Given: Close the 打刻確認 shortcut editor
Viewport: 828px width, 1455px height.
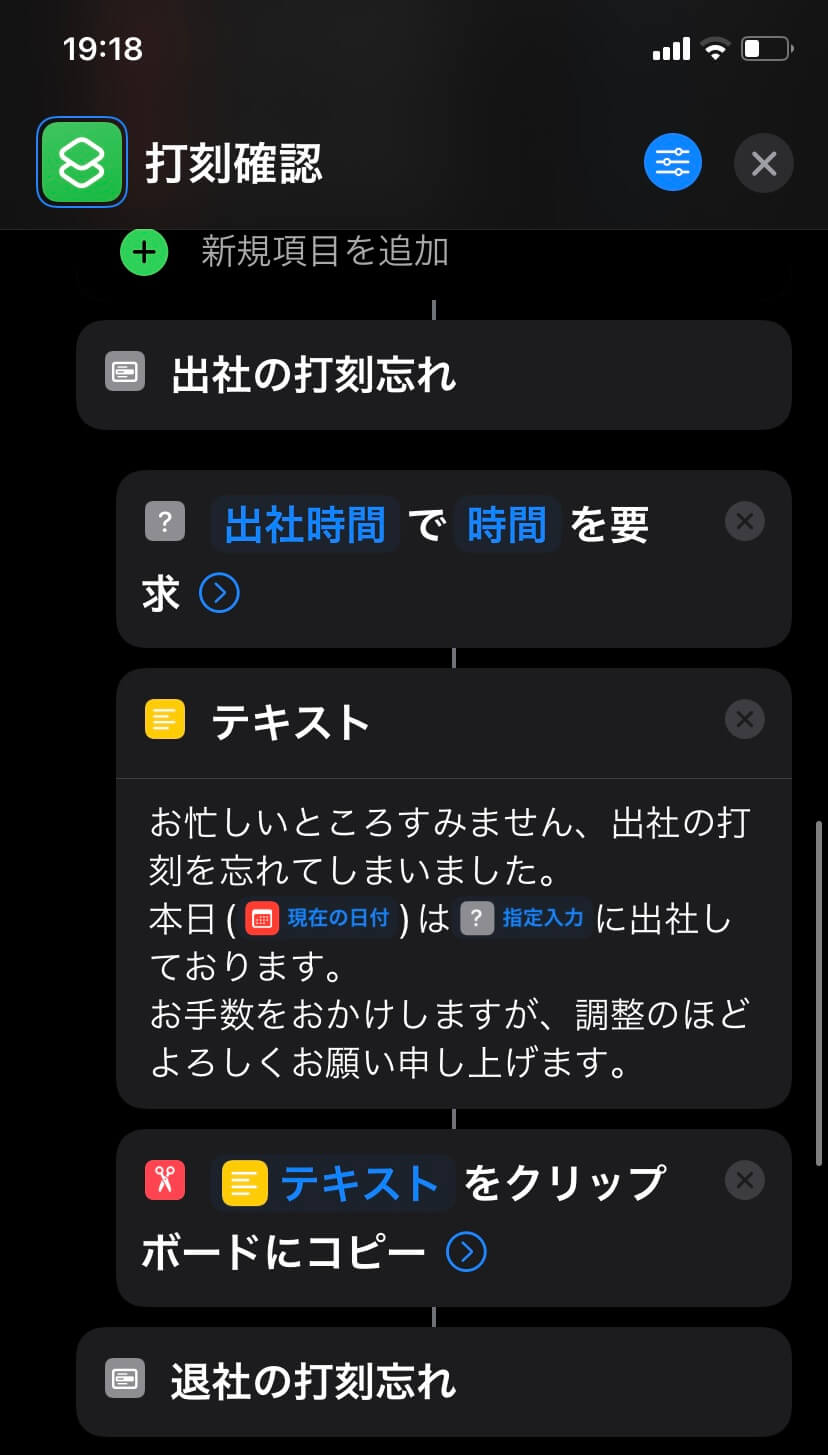Looking at the screenshot, I should [x=763, y=163].
